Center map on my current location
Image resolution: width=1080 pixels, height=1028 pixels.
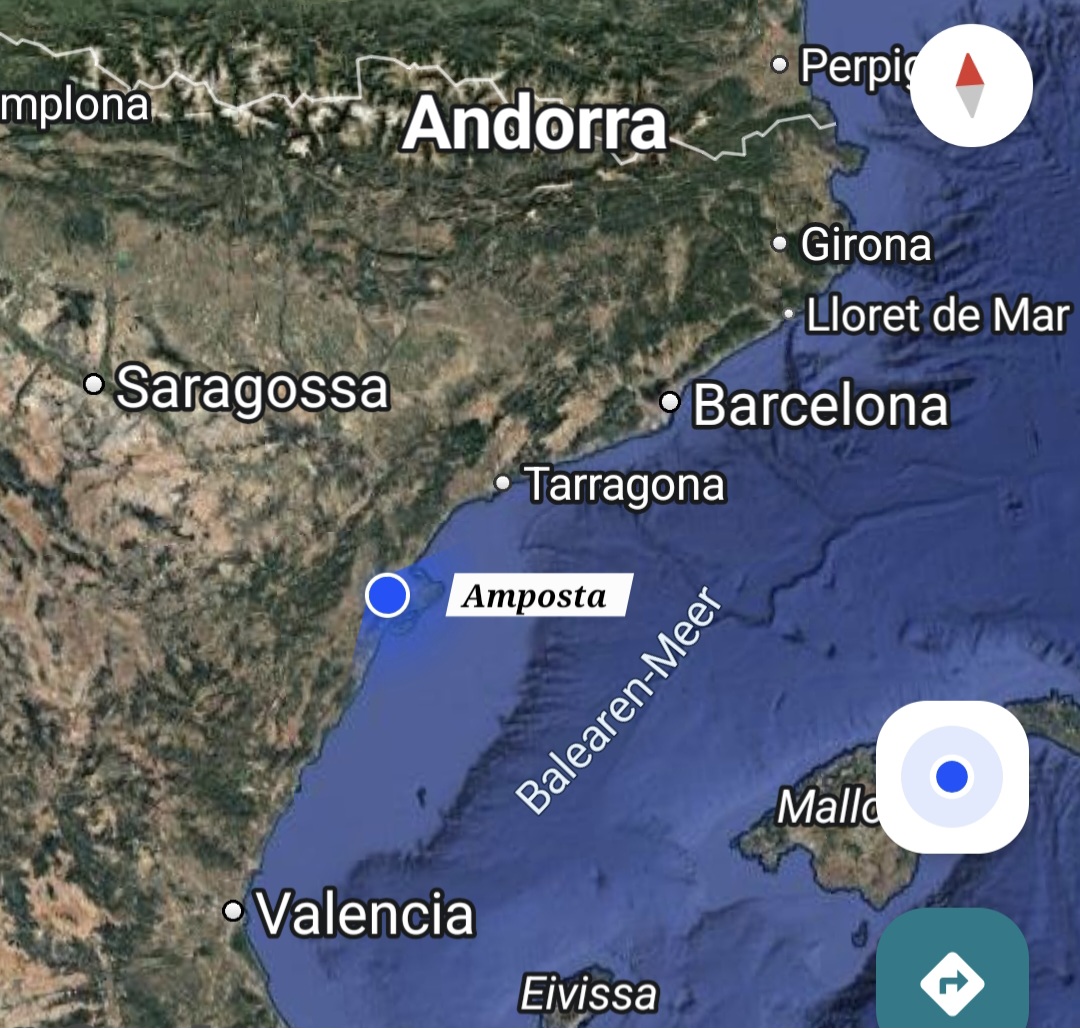951,776
